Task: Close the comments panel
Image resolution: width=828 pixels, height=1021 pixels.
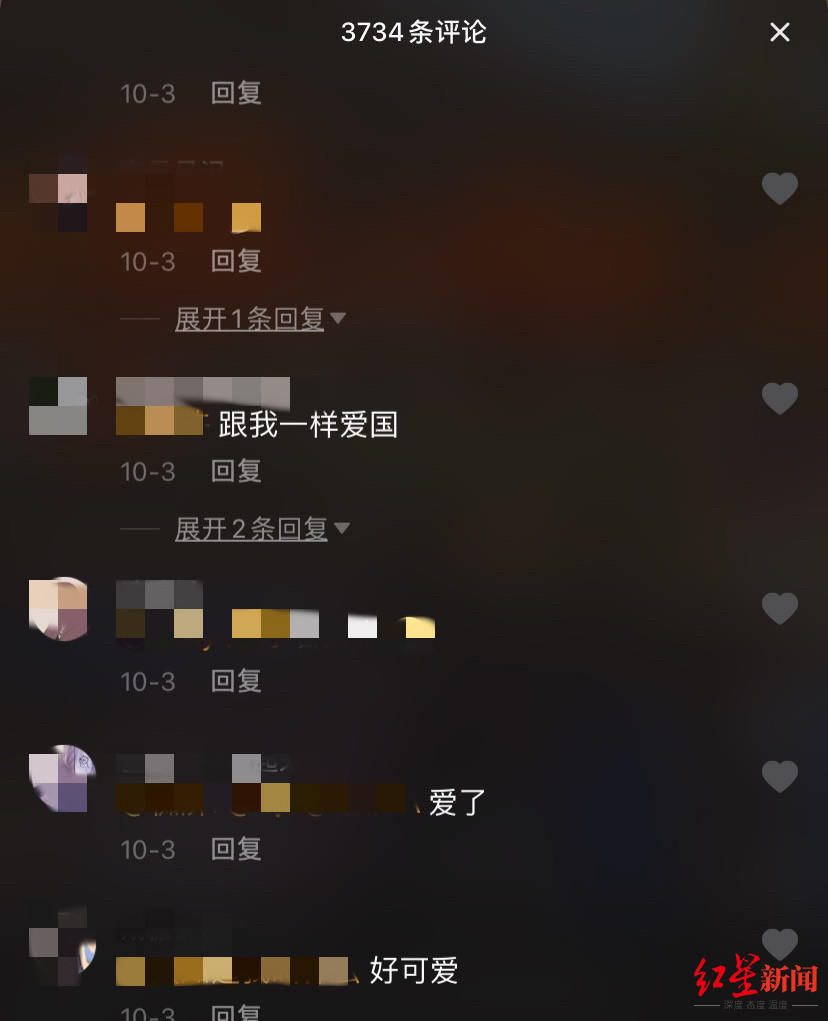Action: pos(780,33)
